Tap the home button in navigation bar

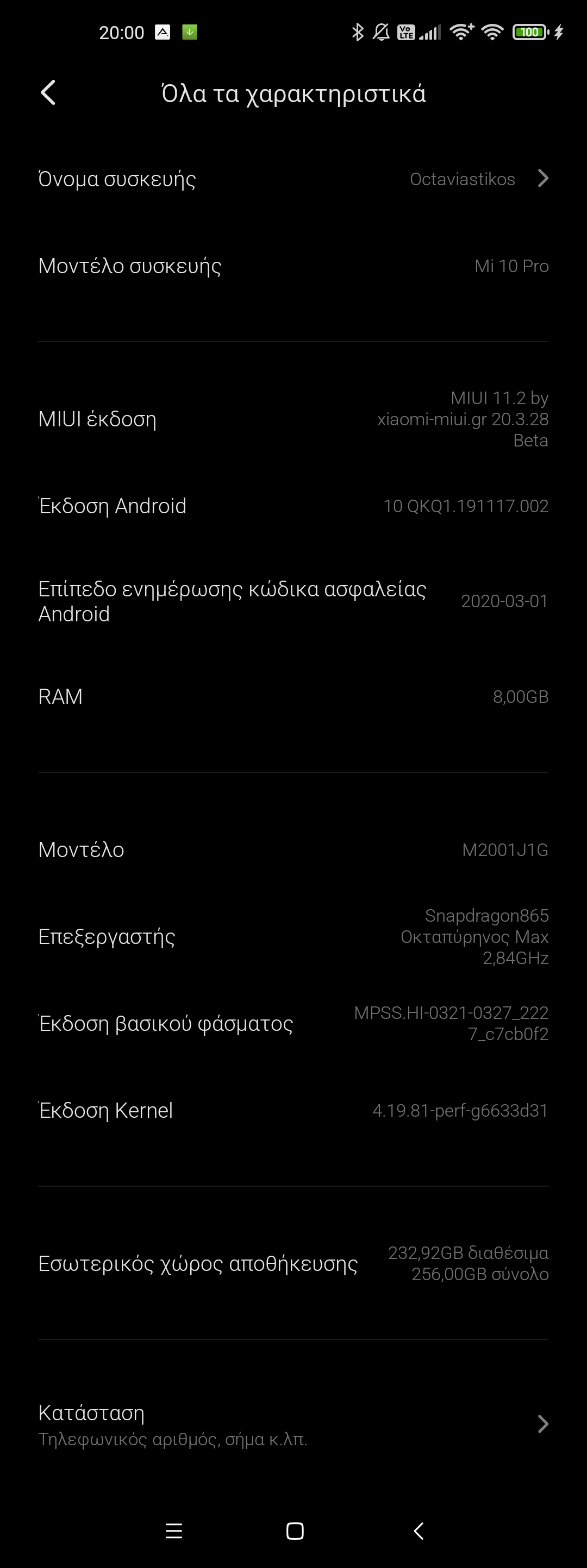(x=295, y=1531)
